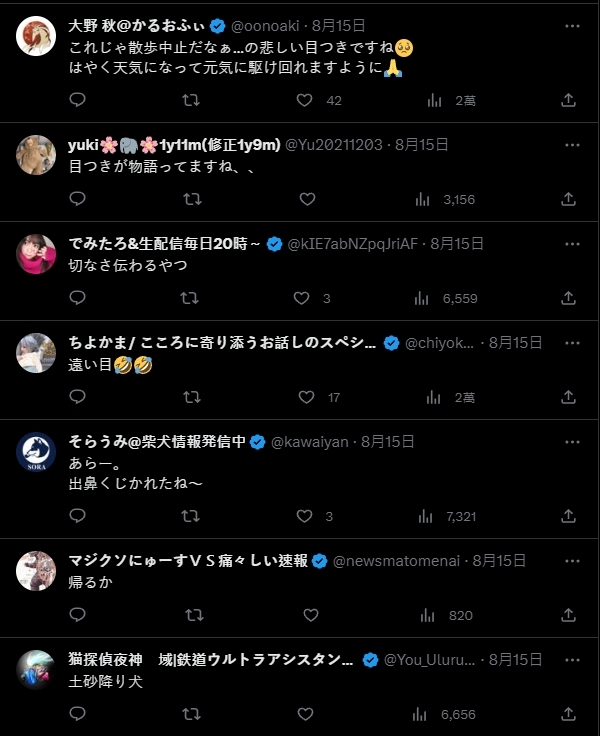Repost yuki's comment
Screen dimensions: 600x736
(189, 199)
